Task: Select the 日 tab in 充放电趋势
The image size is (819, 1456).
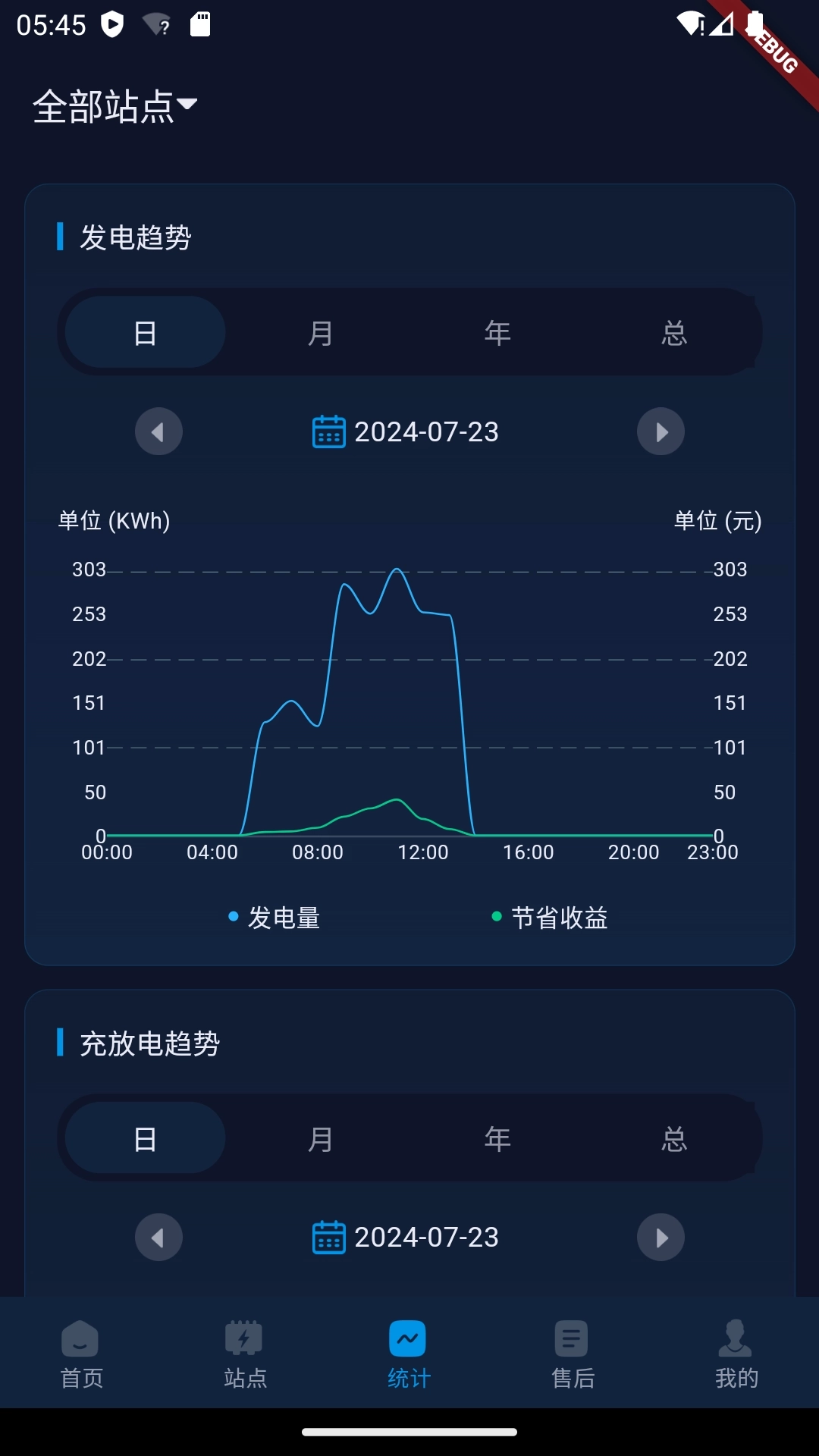Action: point(146,1138)
